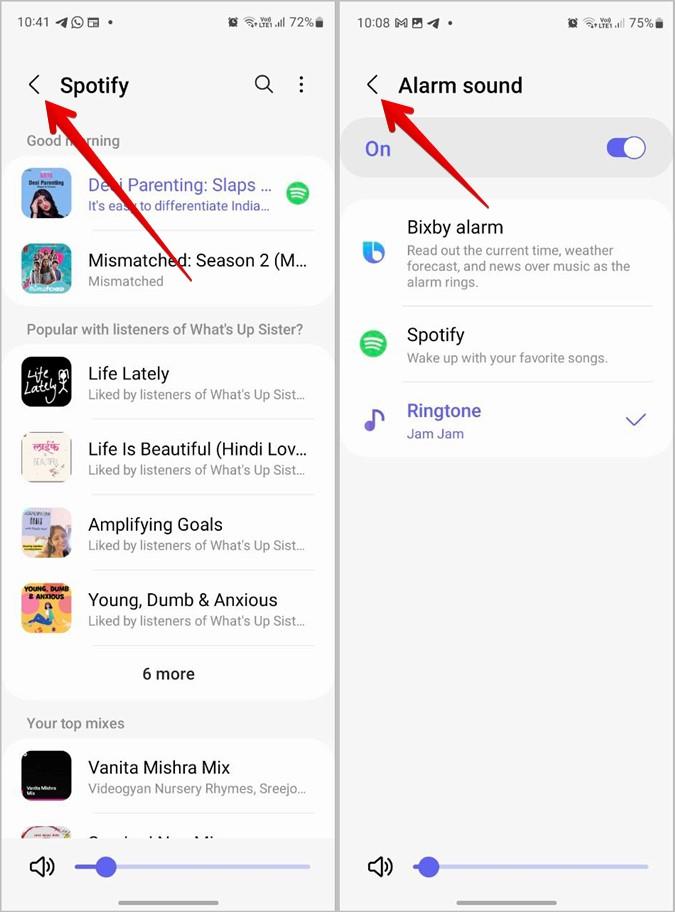Open the Spotify screen overflow menu
The height and width of the screenshot is (912, 675).
click(x=301, y=85)
